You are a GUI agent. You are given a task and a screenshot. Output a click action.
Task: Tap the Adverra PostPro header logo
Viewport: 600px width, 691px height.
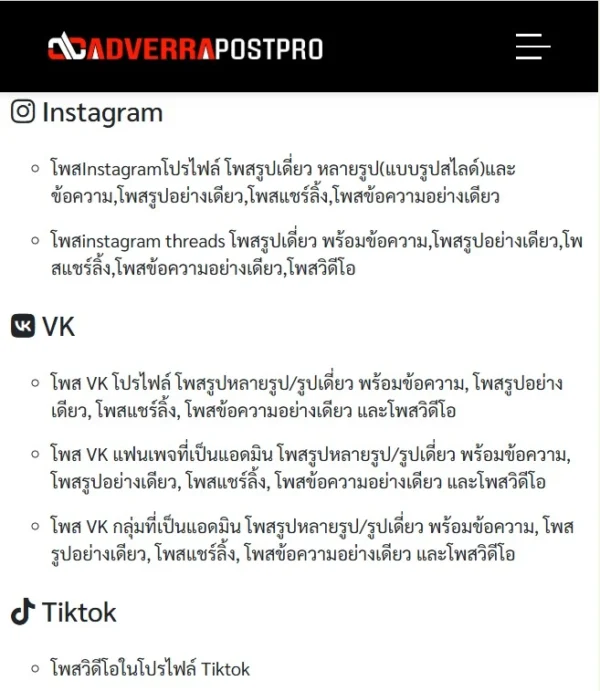click(x=186, y=47)
